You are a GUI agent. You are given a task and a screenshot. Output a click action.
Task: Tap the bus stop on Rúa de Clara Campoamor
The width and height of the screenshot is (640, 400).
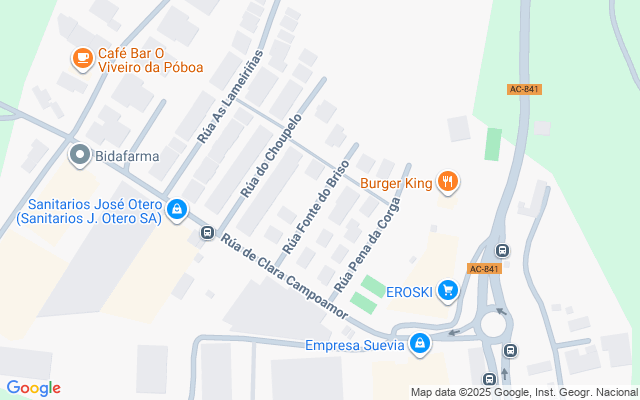click(x=207, y=233)
